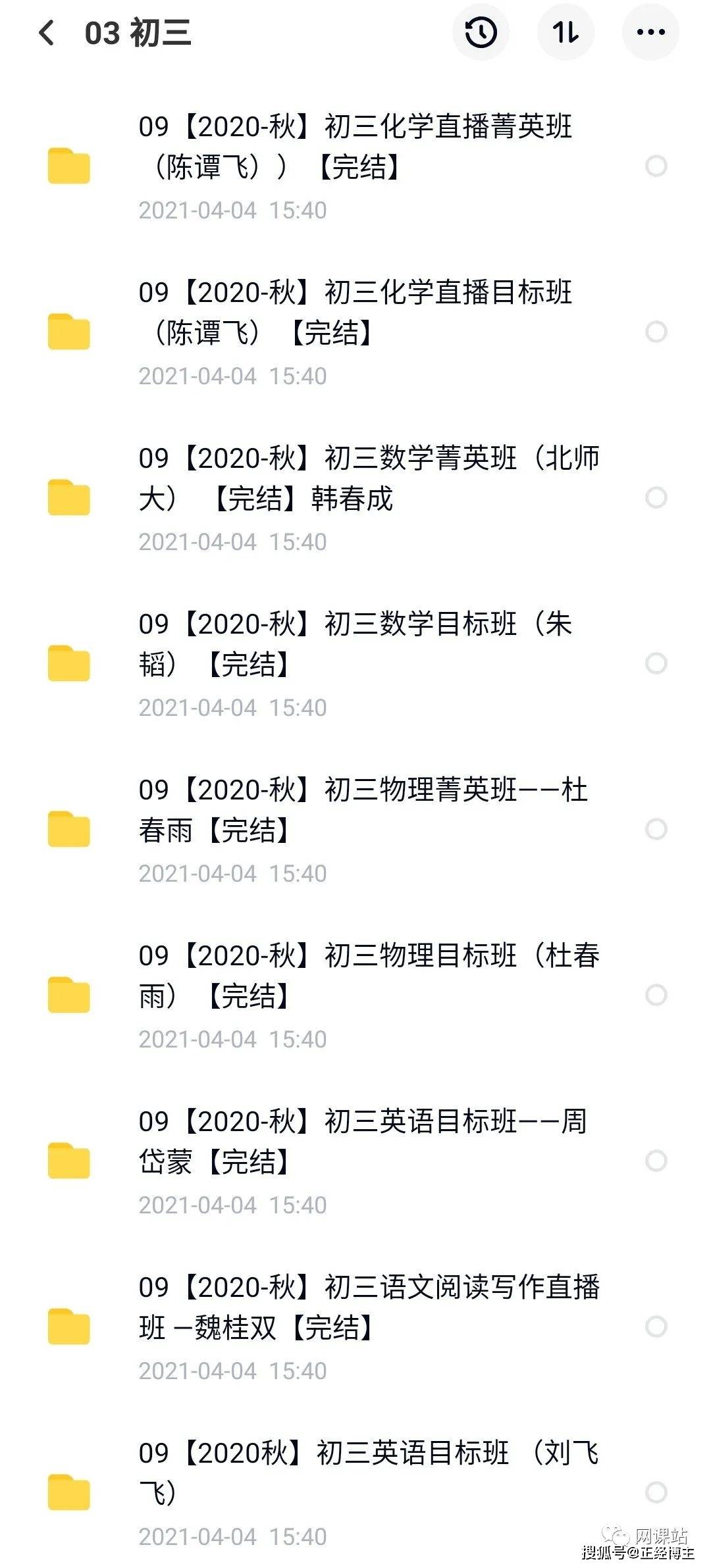The width and height of the screenshot is (711, 1568).
Task: Tap the back arrow at top left
Action: (x=47, y=32)
